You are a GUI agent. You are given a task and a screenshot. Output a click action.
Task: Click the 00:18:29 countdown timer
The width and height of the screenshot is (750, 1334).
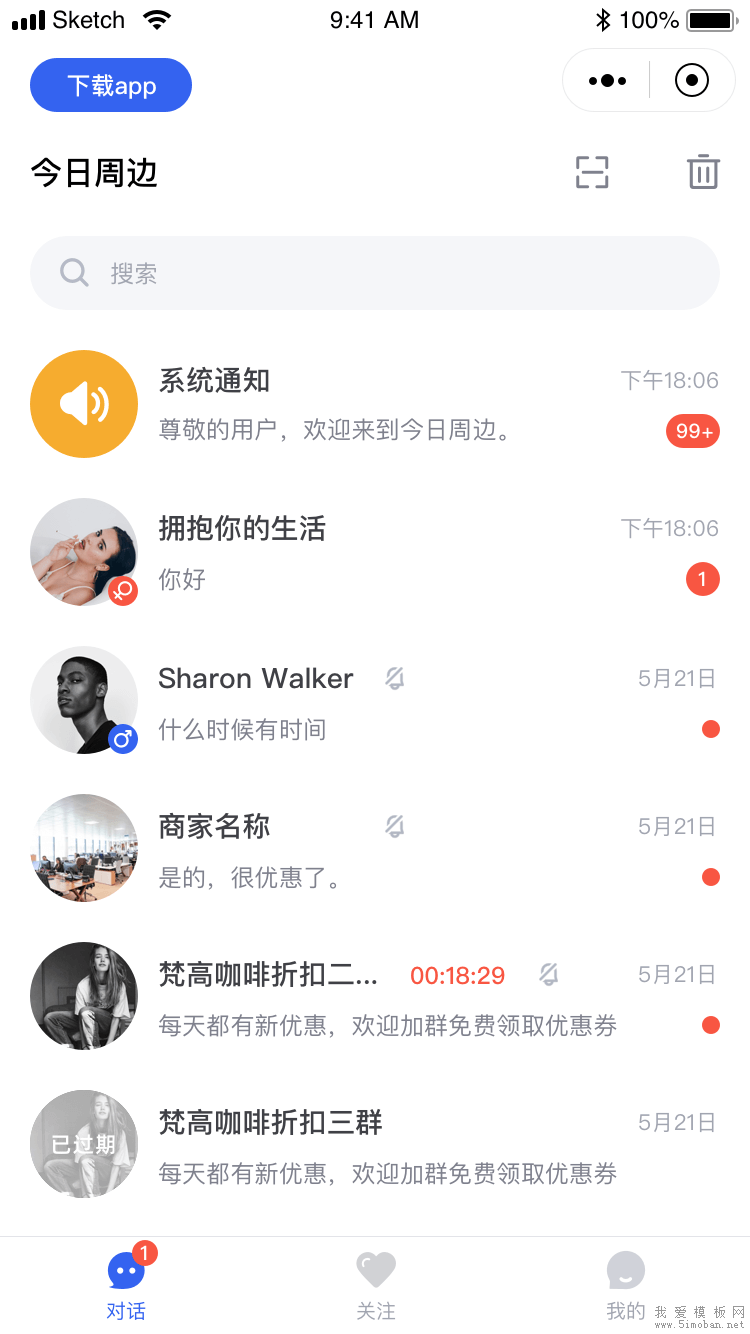click(x=457, y=974)
